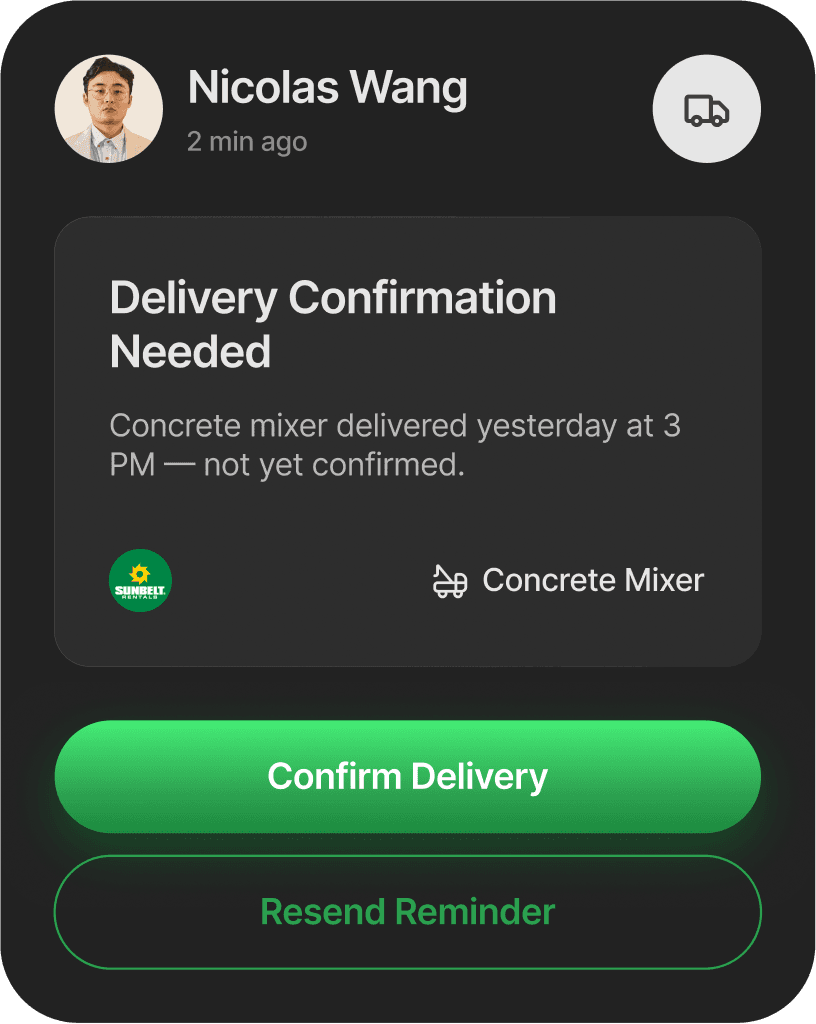Image resolution: width=816 pixels, height=1024 pixels.
Task: Open the delivery truck icon button
Action: point(706,109)
